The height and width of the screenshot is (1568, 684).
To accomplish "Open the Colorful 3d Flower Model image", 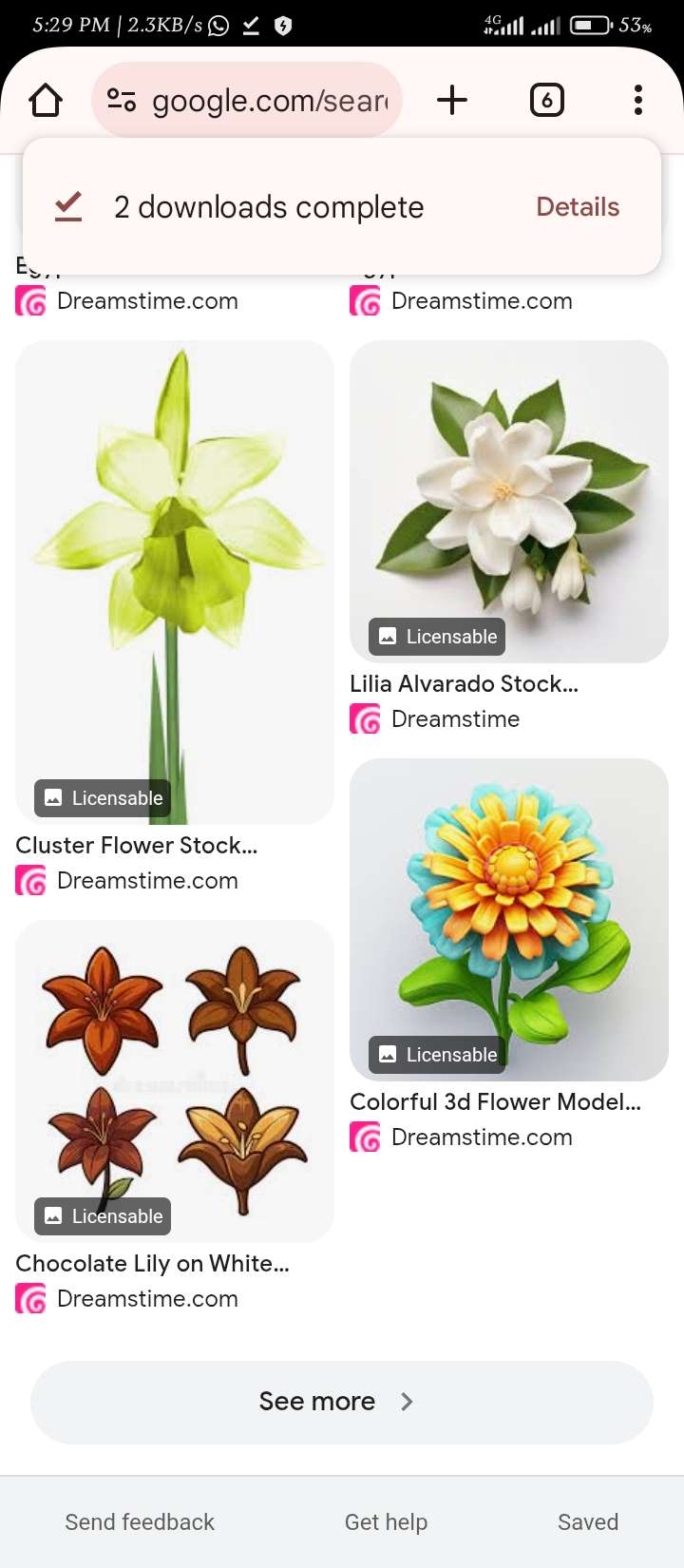I will [508, 919].
